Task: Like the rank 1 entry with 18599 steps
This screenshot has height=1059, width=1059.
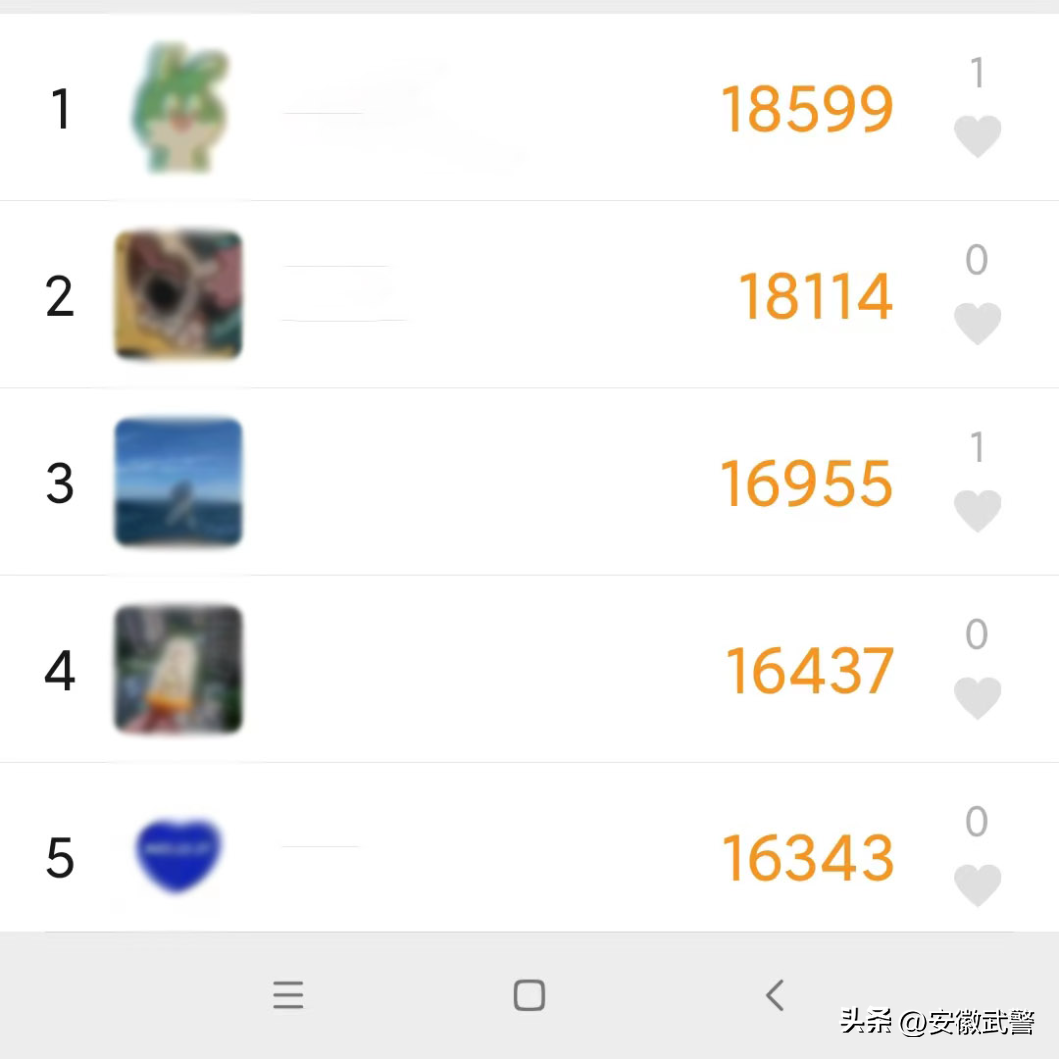Action: pyautogui.click(x=977, y=136)
